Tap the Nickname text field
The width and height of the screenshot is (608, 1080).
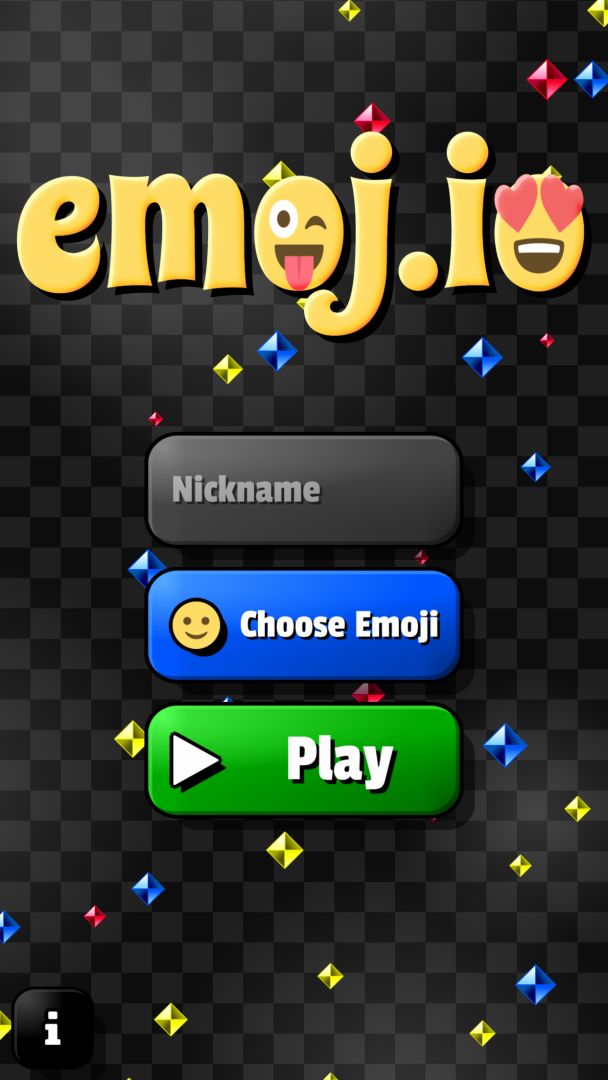tap(304, 489)
